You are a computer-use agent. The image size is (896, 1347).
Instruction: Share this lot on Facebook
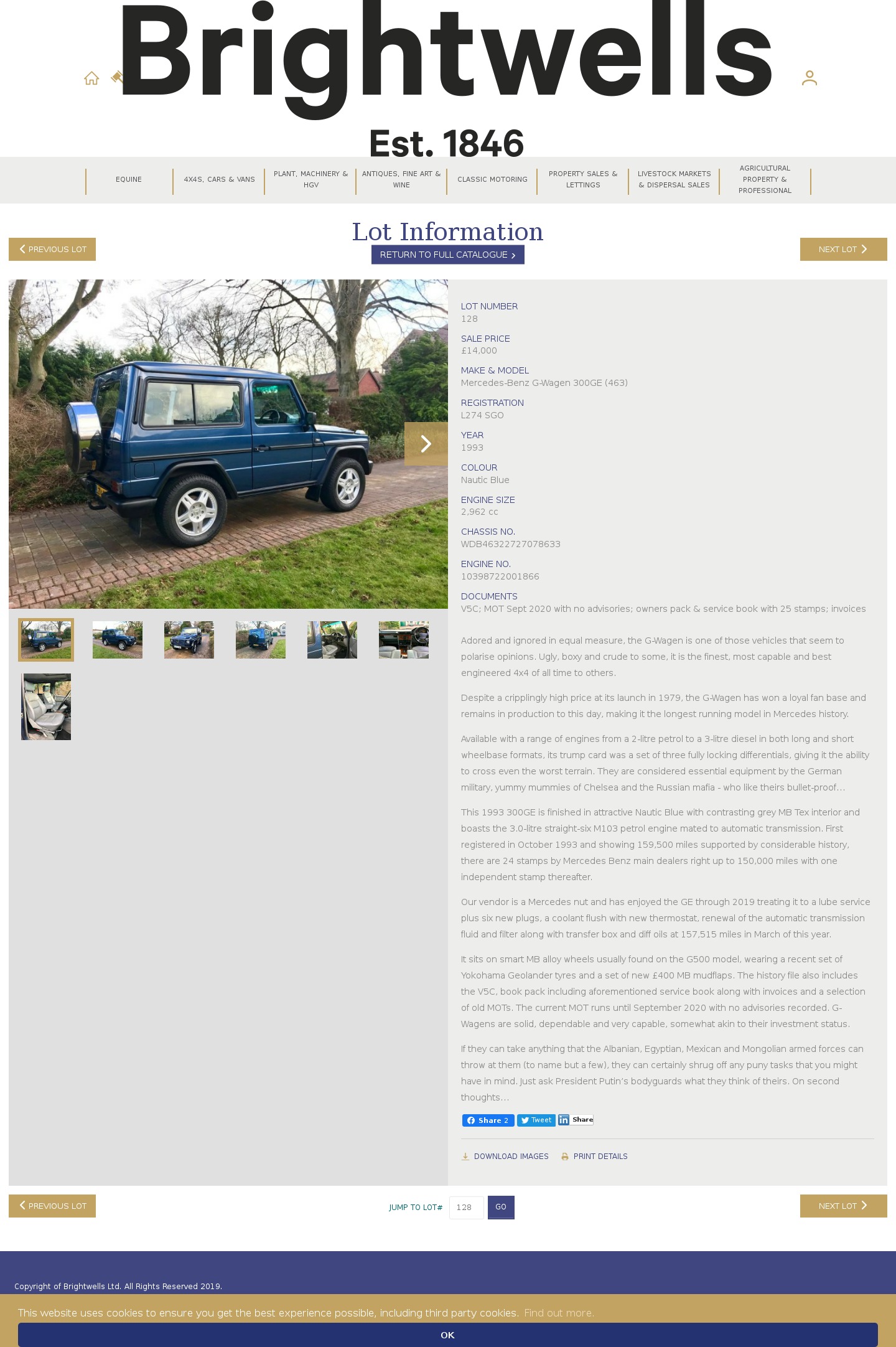tap(488, 1120)
